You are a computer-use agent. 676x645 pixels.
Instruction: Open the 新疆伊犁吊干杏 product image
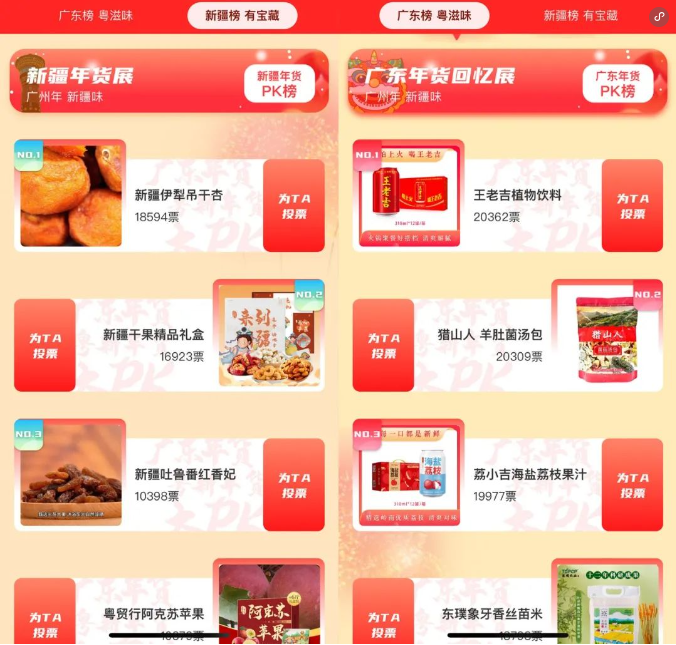[71, 196]
